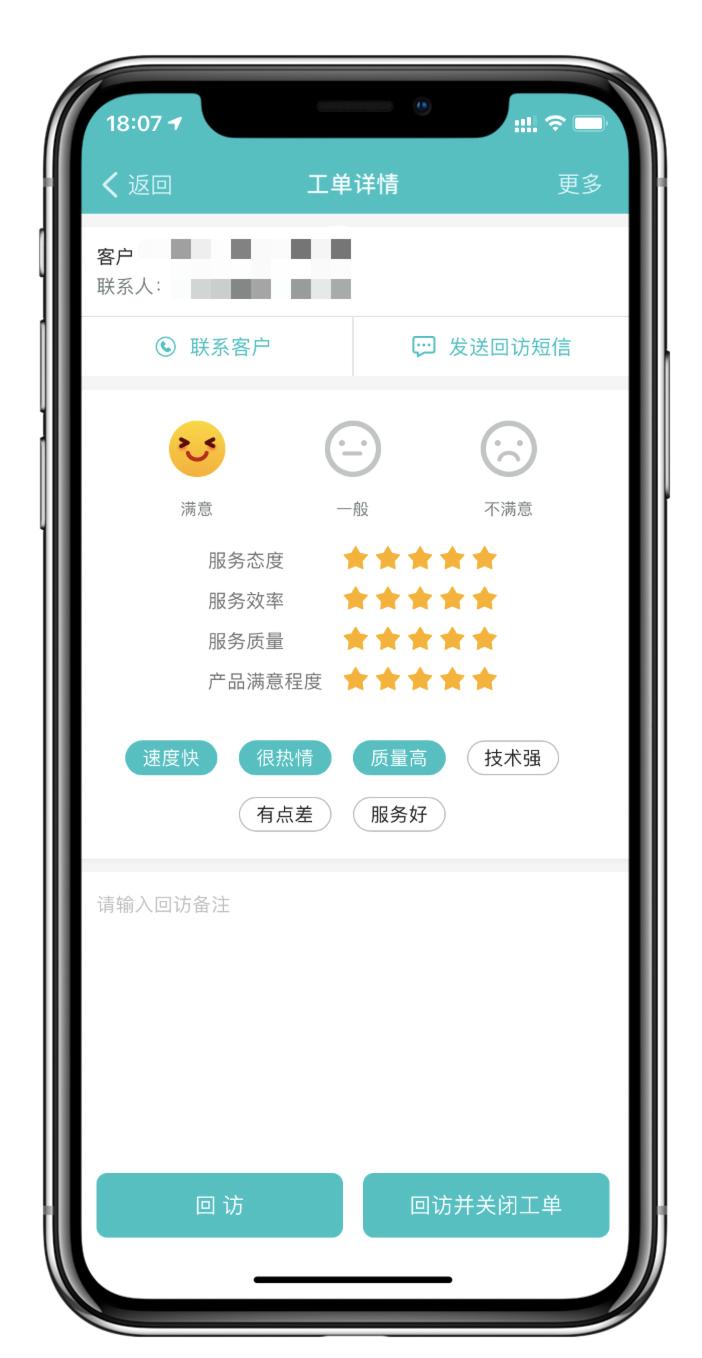702x1358 pixels.
Task: Tap 发送回访短信
Action: click(491, 347)
